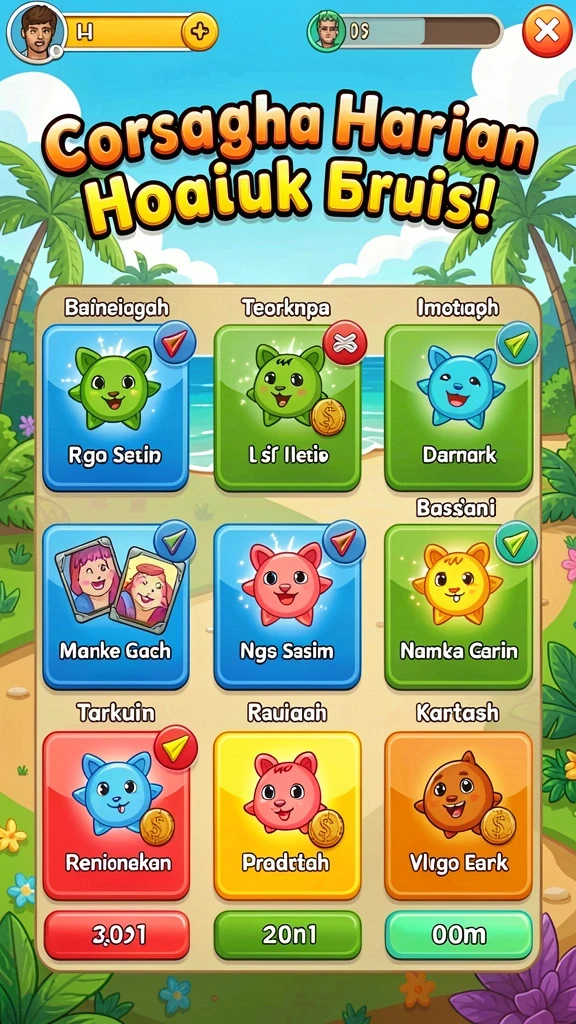This screenshot has width=576, height=1024.
Task: Tap the red 3.091 button
Action: pyautogui.click(x=116, y=935)
